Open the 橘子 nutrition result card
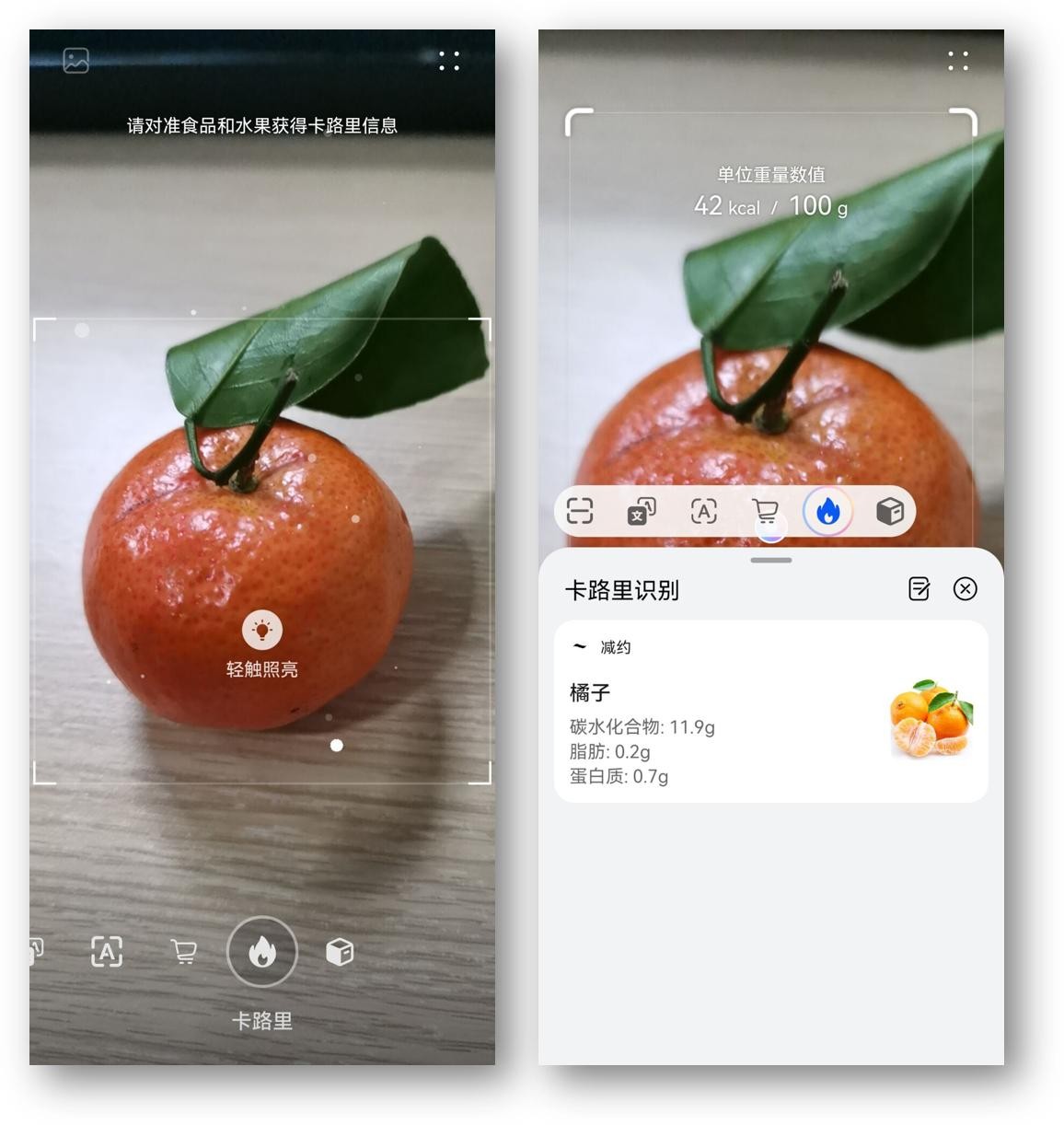The width and height of the screenshot is (1064, 1125). click(x=770, y=711)
